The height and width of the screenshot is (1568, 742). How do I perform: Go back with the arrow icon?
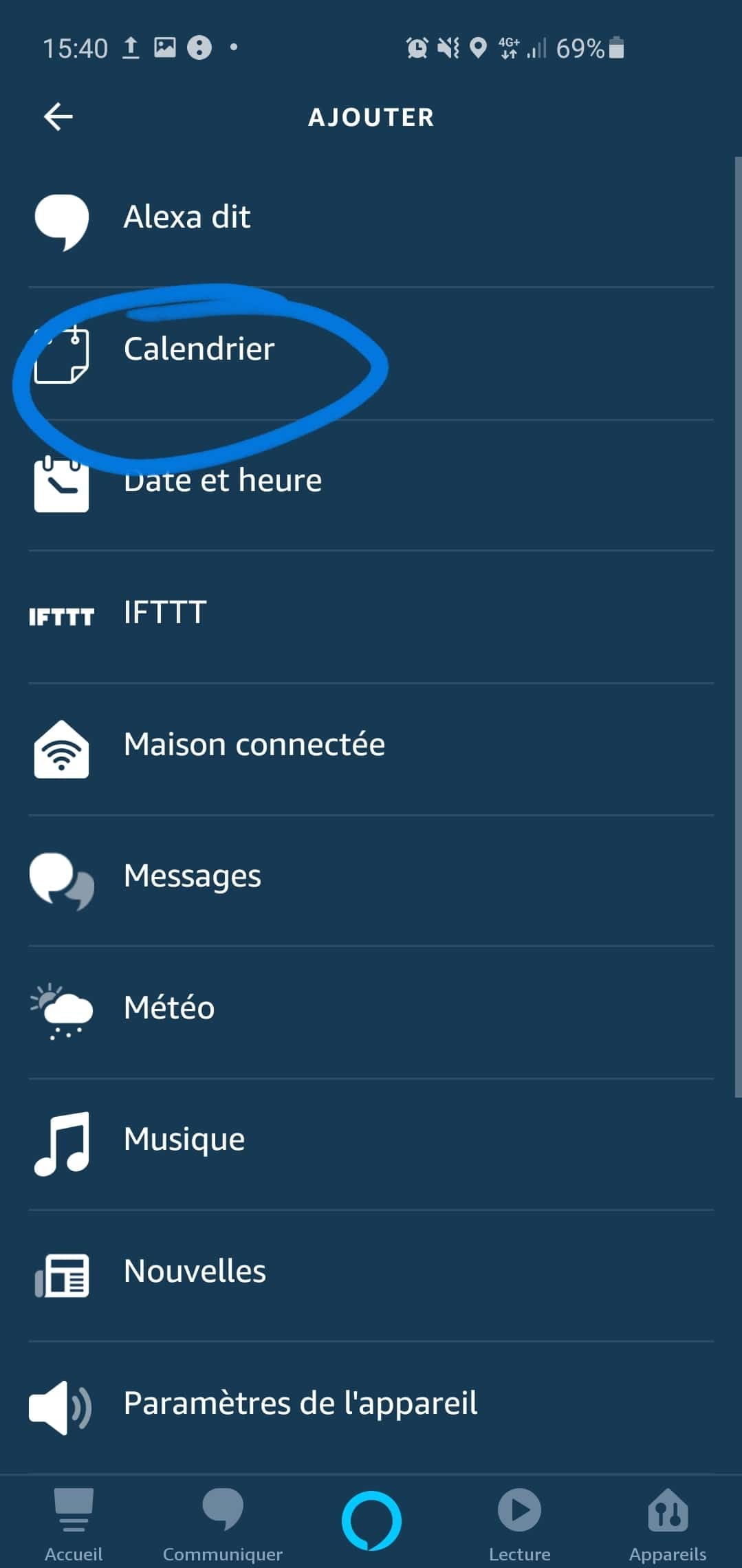(x=58, y=116)
